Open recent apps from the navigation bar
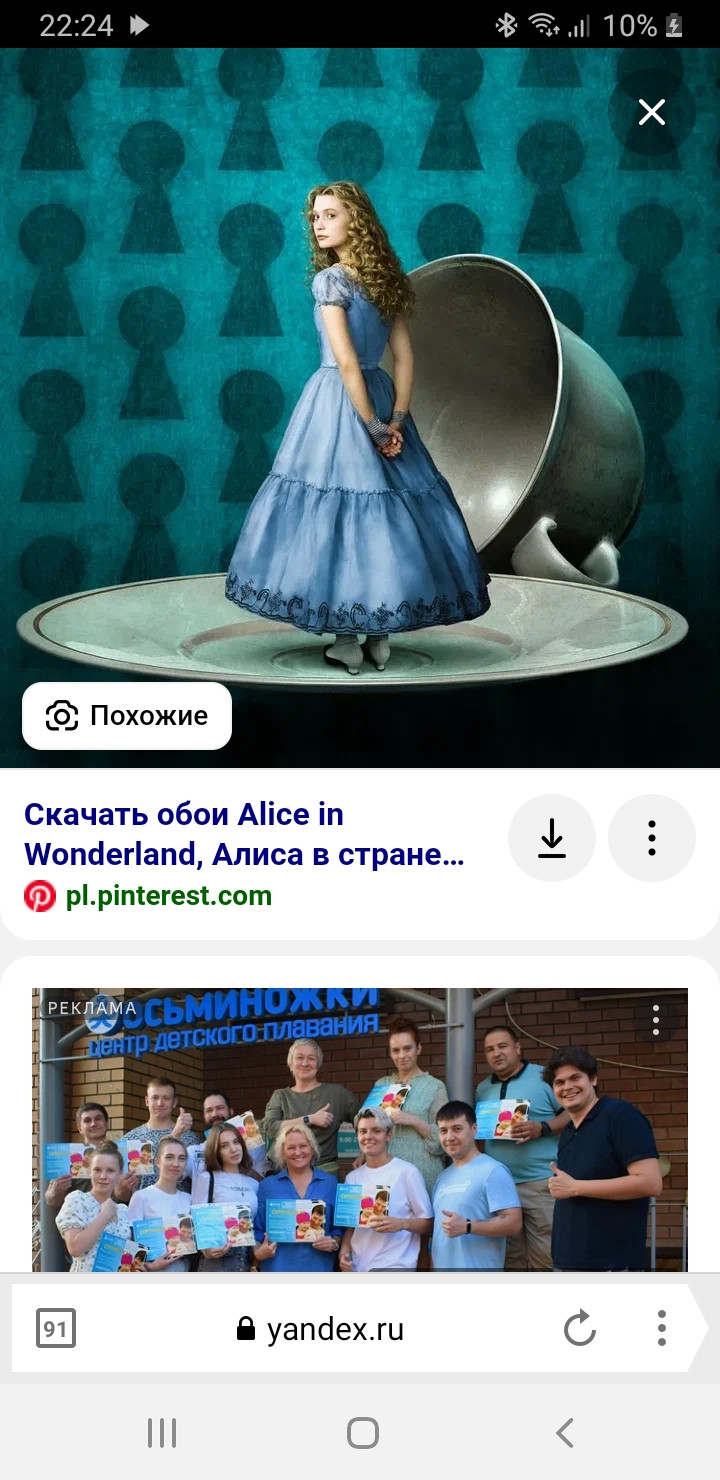Image resolution: width=720 pixels, height=1480 pixels. (162, 1433)
